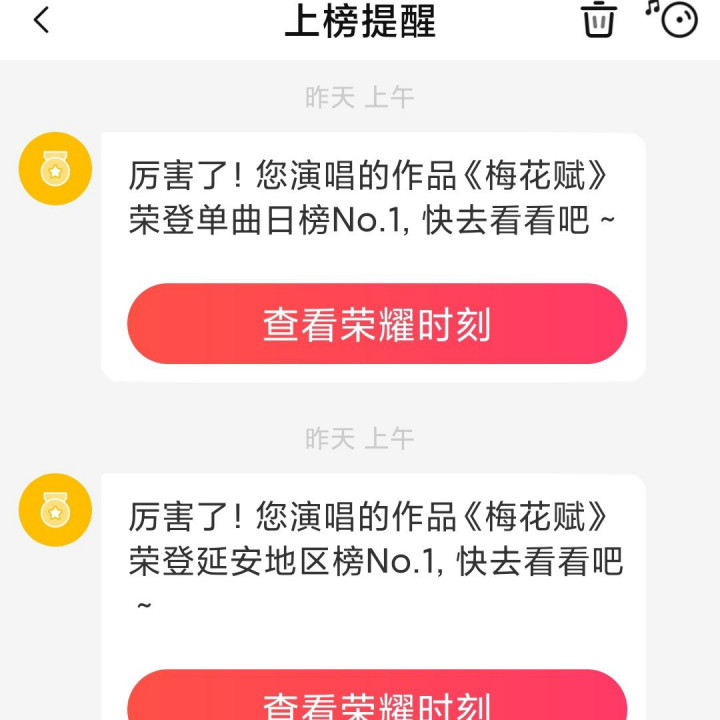Tap the trash icon to clear reminders

(x=598, y=20)
